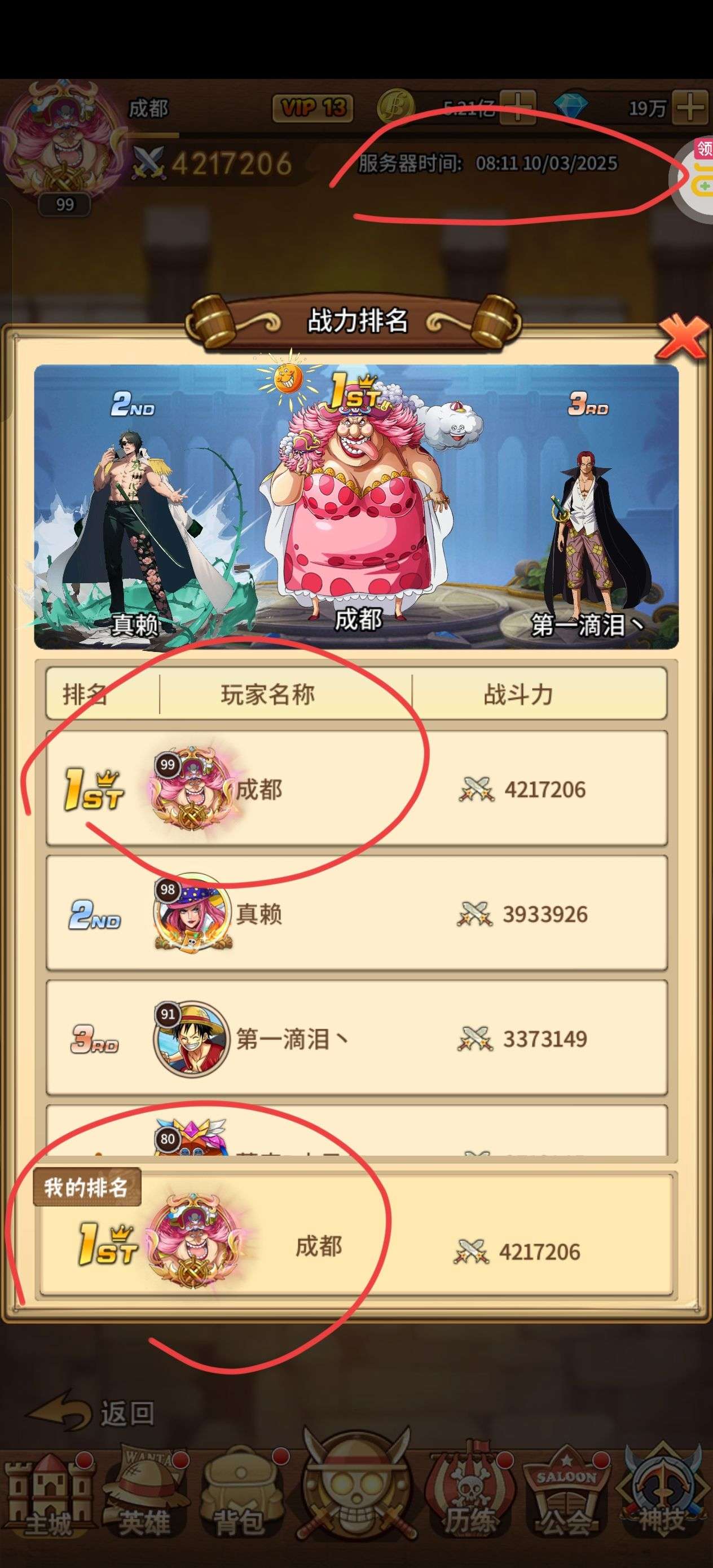Close the 战力排名 ranking dialog
The image size is (713, 1568).
point(682,338)
